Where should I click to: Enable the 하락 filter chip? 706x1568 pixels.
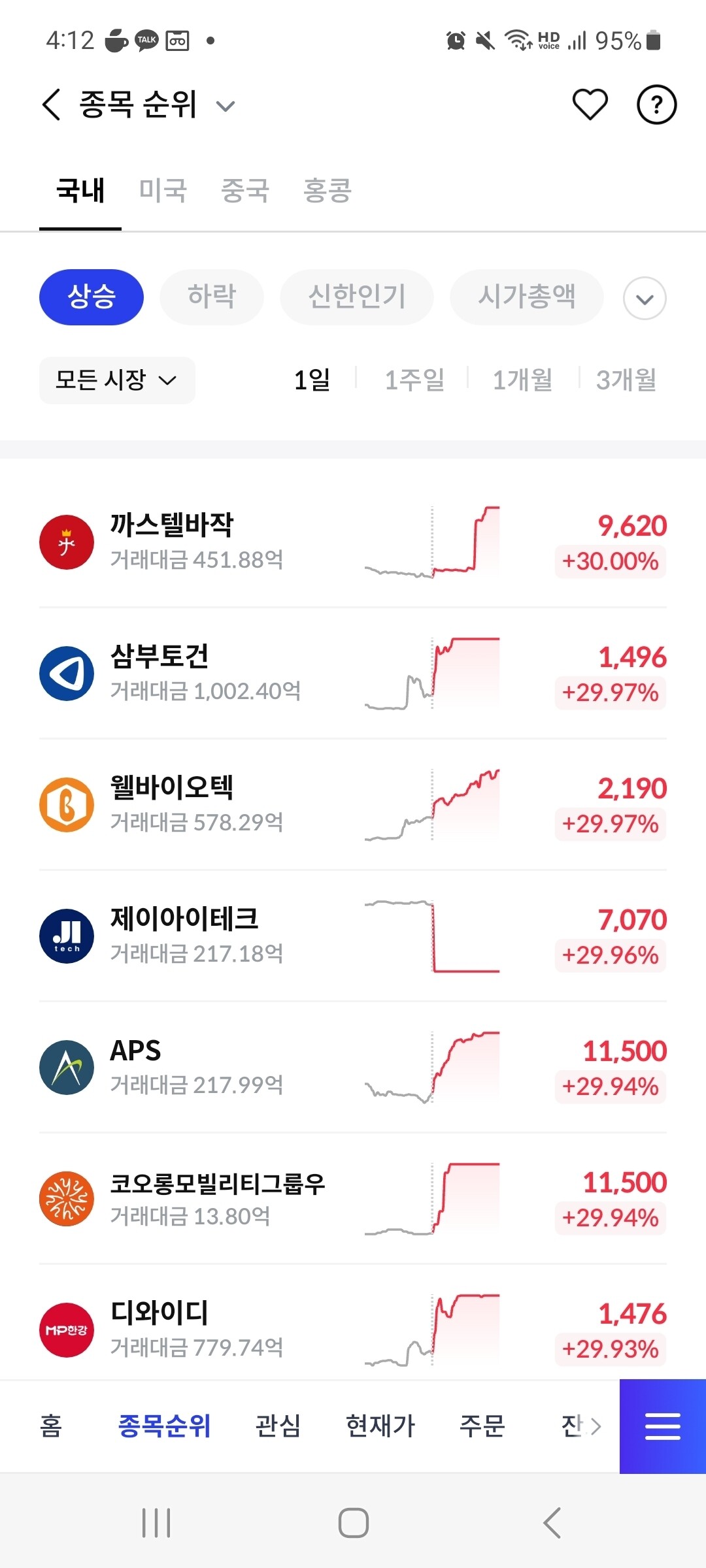(211, 297)
